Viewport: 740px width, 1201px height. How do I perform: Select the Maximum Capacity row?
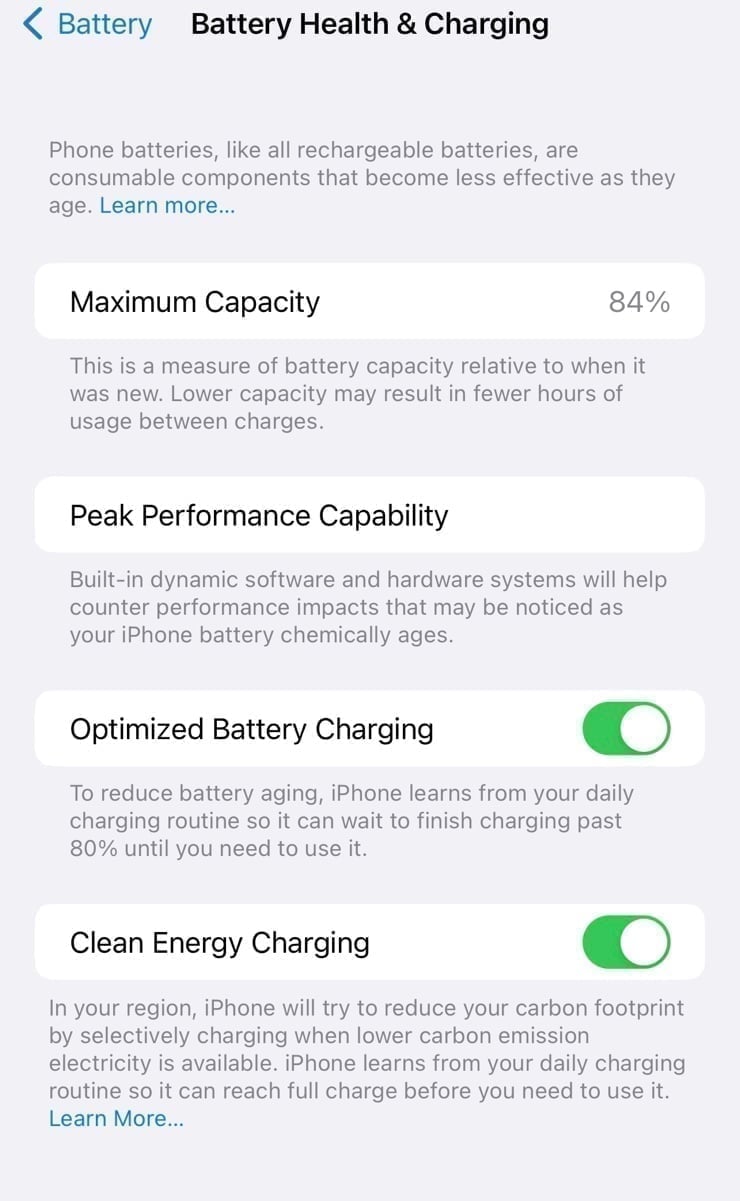[x=370, y=301]
